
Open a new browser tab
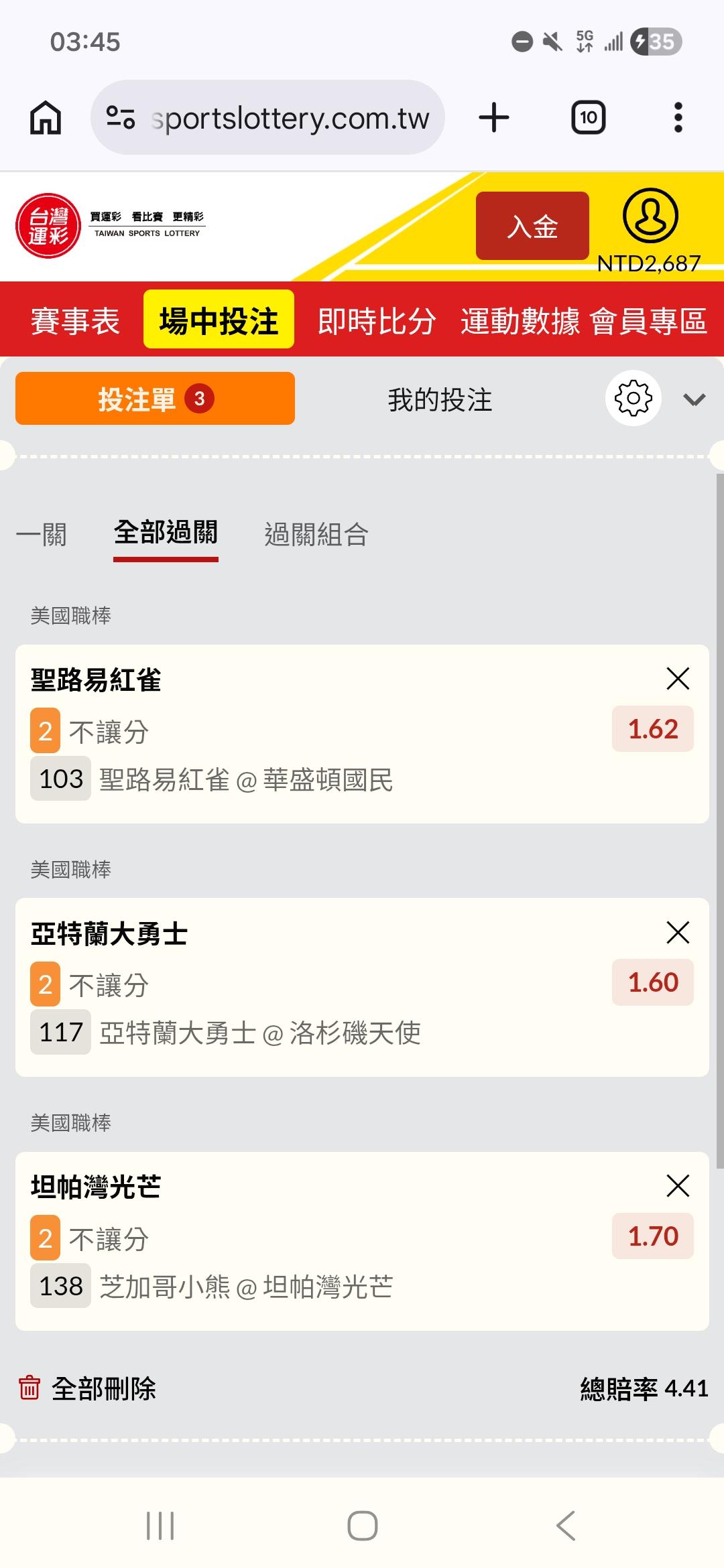[494, 118]
